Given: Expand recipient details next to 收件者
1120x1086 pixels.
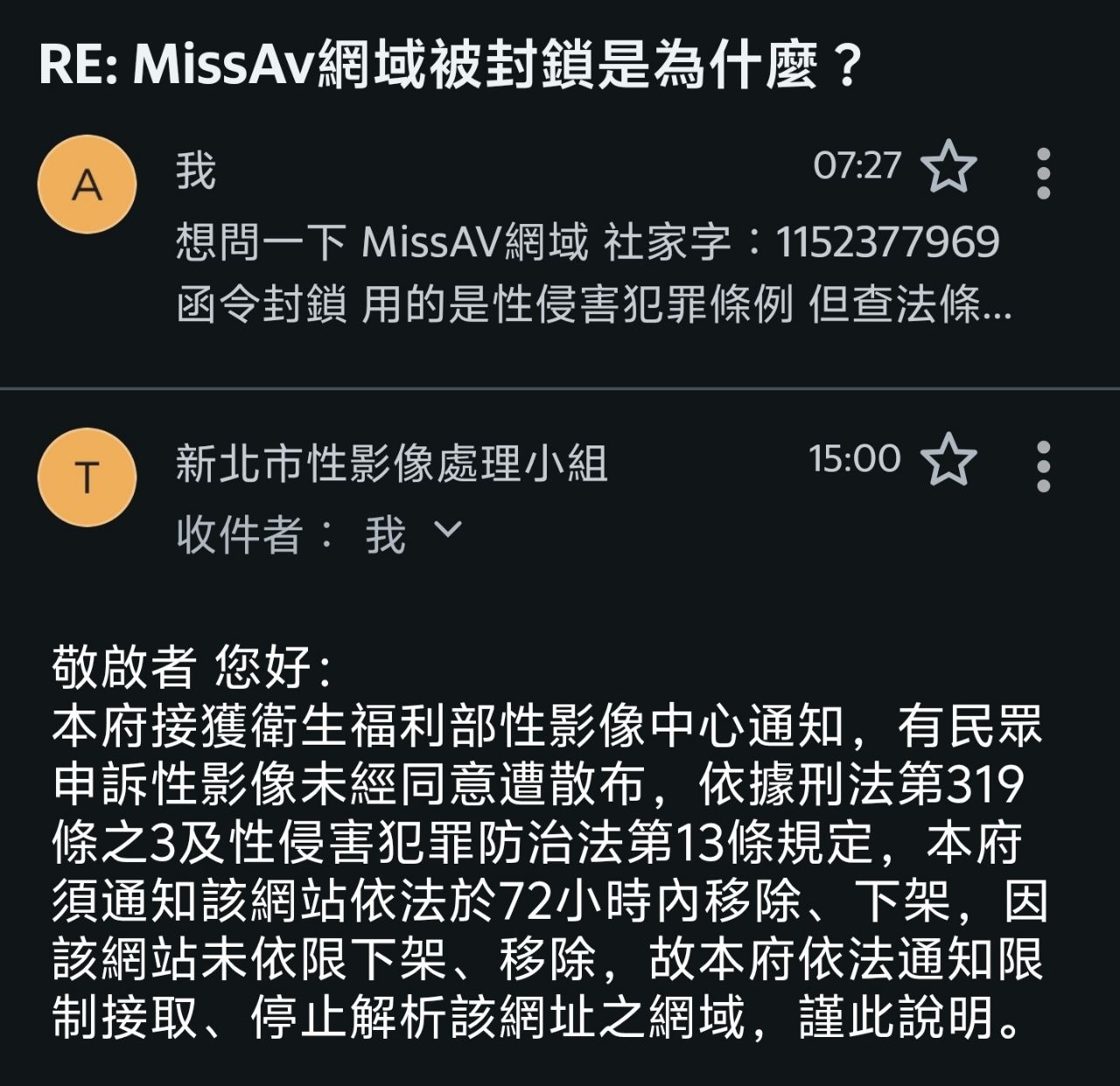Looking at the screenshot, I should tap(448, 529).
